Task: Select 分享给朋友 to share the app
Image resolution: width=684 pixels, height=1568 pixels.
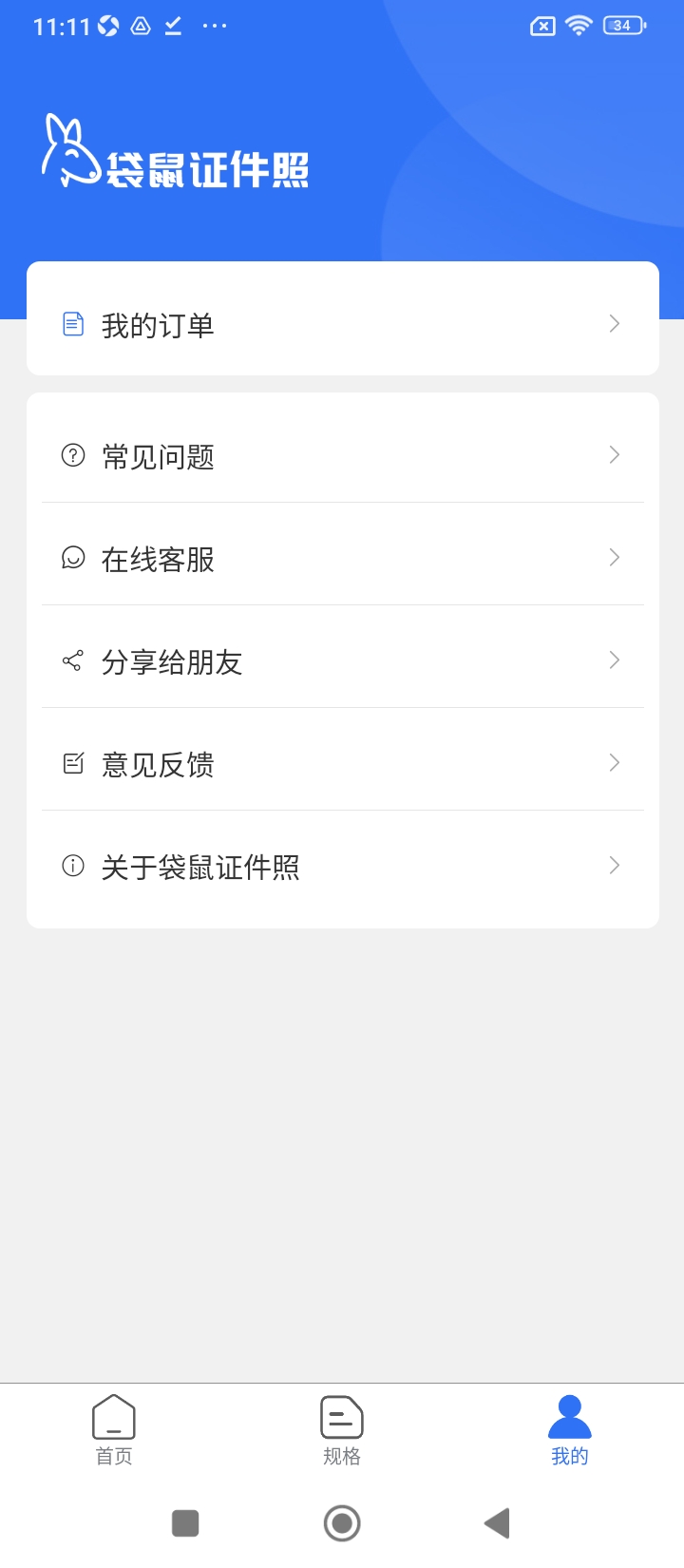Action: 342,661
